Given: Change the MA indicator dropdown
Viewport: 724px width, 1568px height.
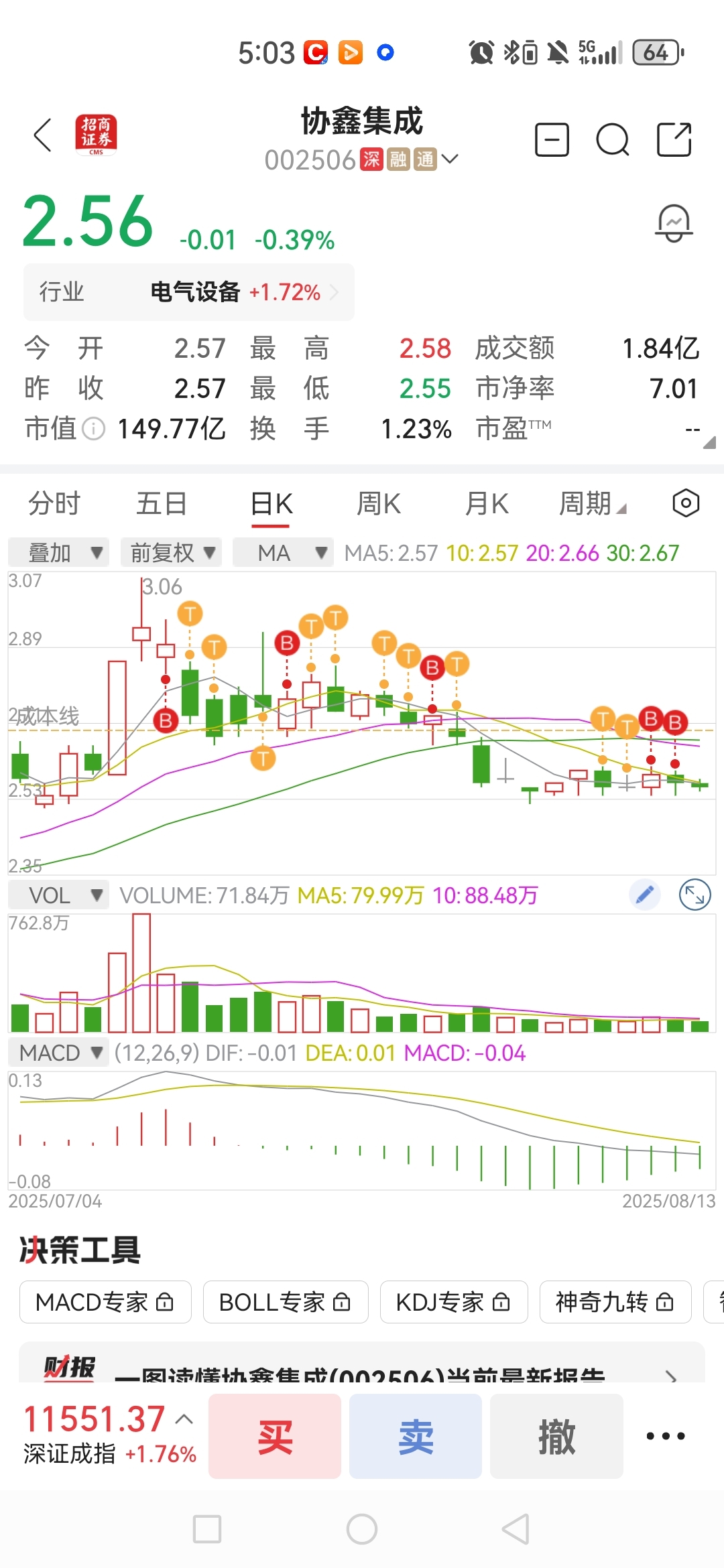Looking at the screenshot, I should pyautogui.click(x=283, y=553).
